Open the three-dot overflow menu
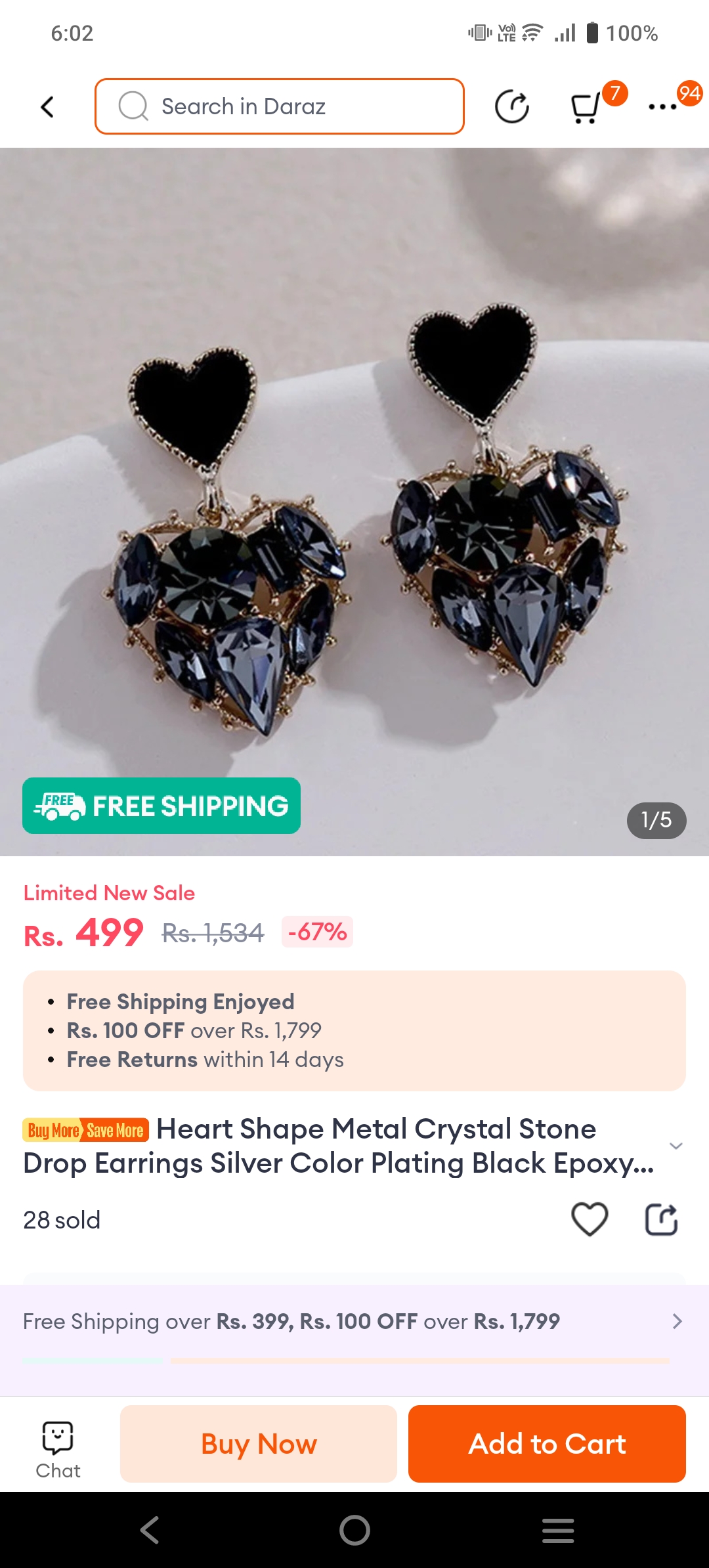The width and height of the screenshot is (709, 1568). (x=662, y=107)
